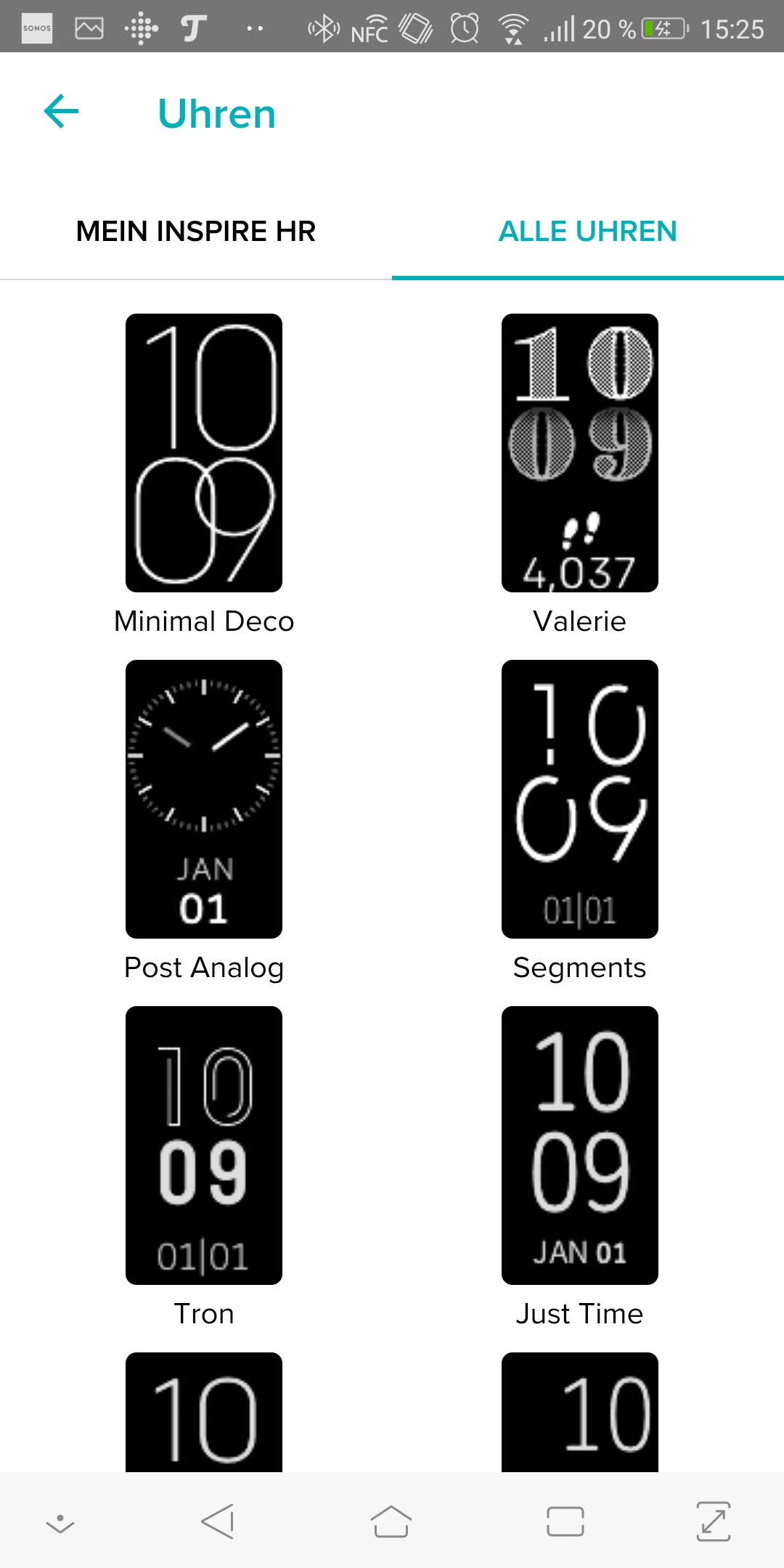View the Tron clock face
Image resolution: width=784 pixels, height=1568 pixels.
(x=204, y=1146)
